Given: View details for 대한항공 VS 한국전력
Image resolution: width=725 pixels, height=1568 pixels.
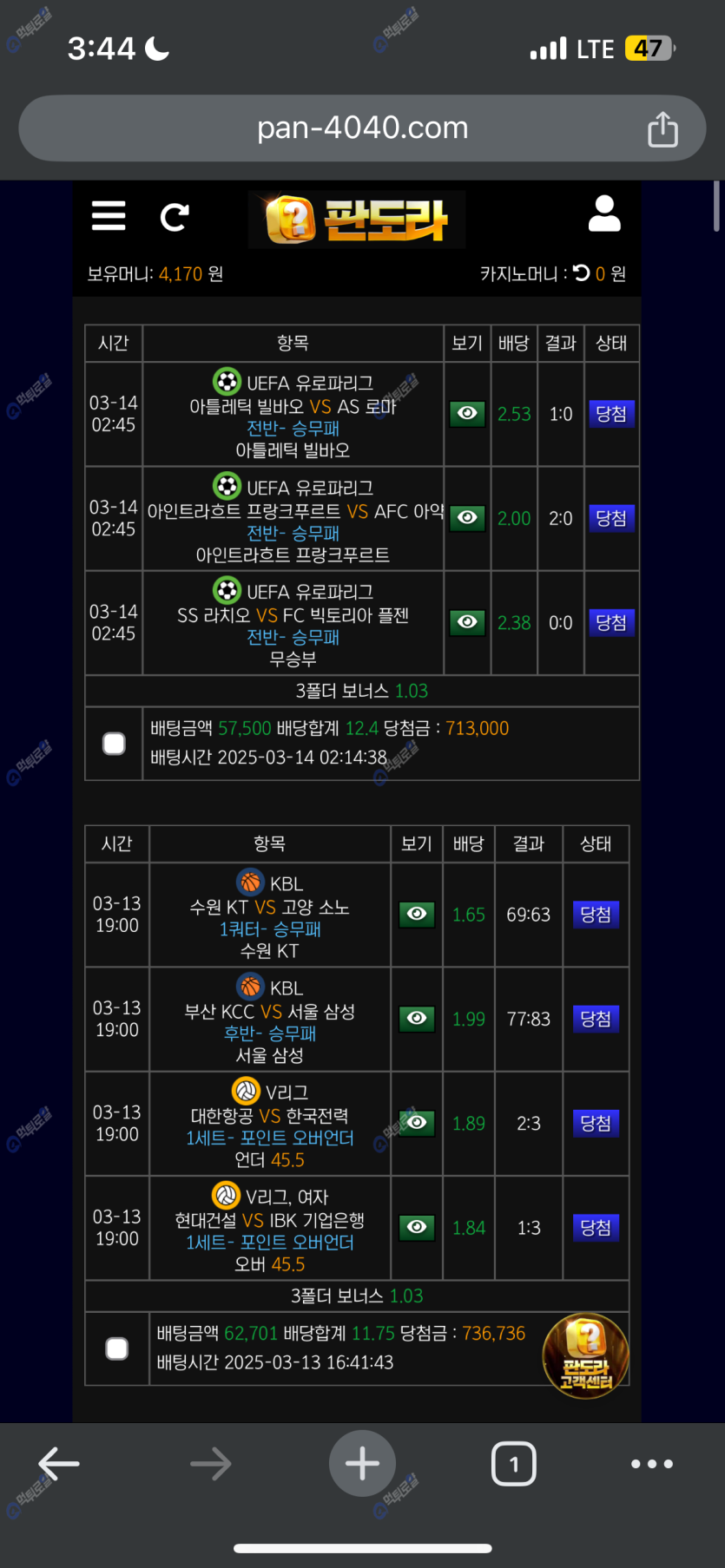Looking at the screenshot, I should [x=417, y=1122].
